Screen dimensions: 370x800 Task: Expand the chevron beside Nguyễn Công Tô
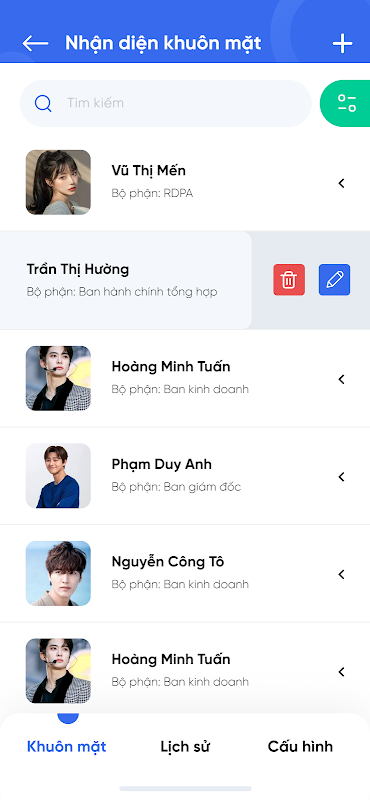pyautogui.click(x=341, y=574)
